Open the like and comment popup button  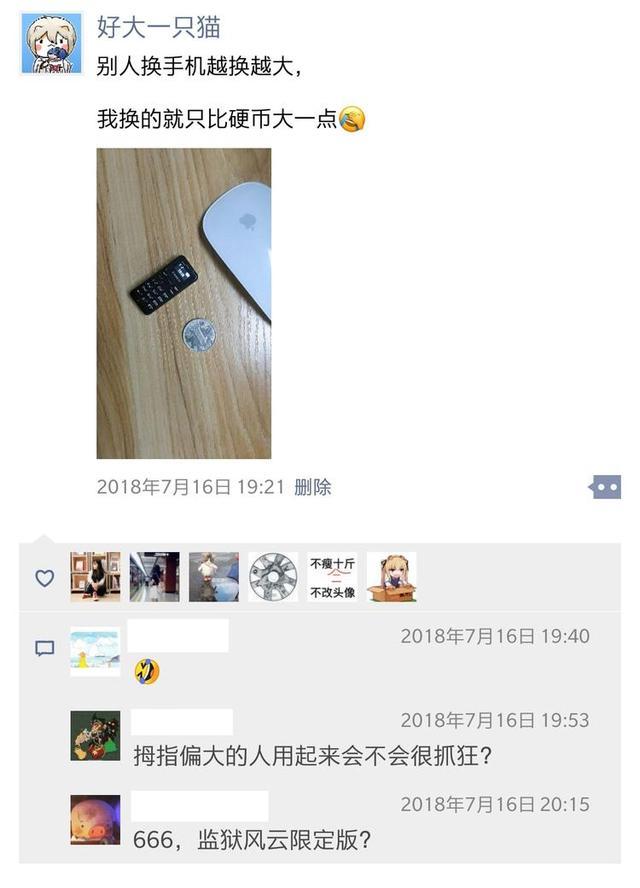[605, 487]
